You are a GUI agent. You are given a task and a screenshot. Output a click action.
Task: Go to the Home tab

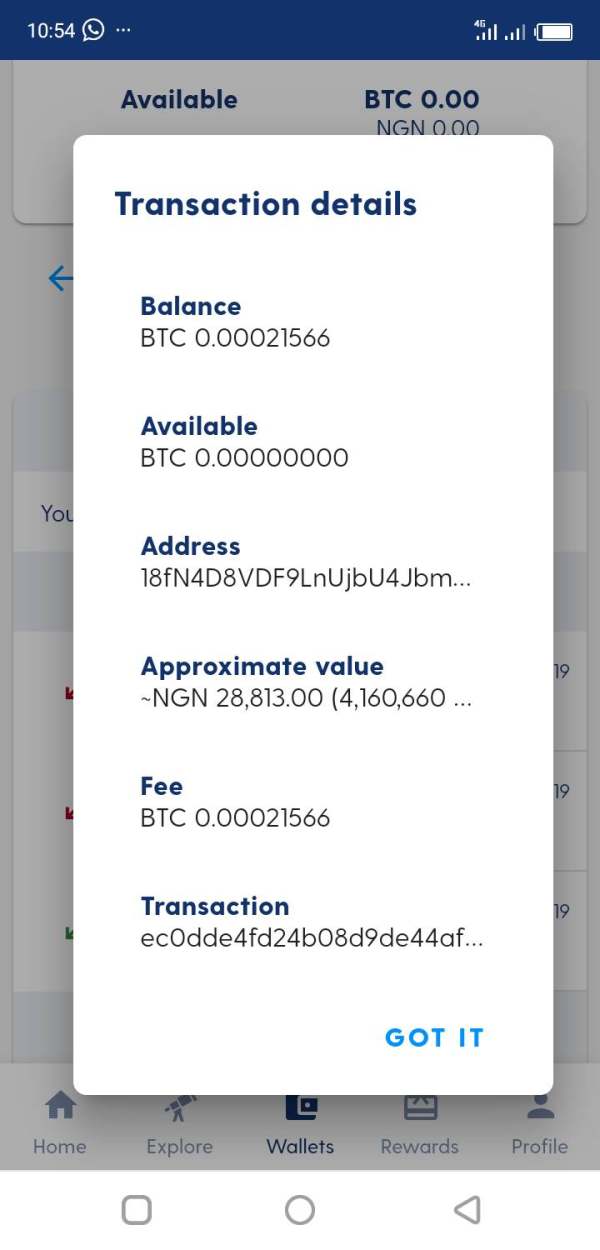pyautogui.click(x=60, y=1123)
